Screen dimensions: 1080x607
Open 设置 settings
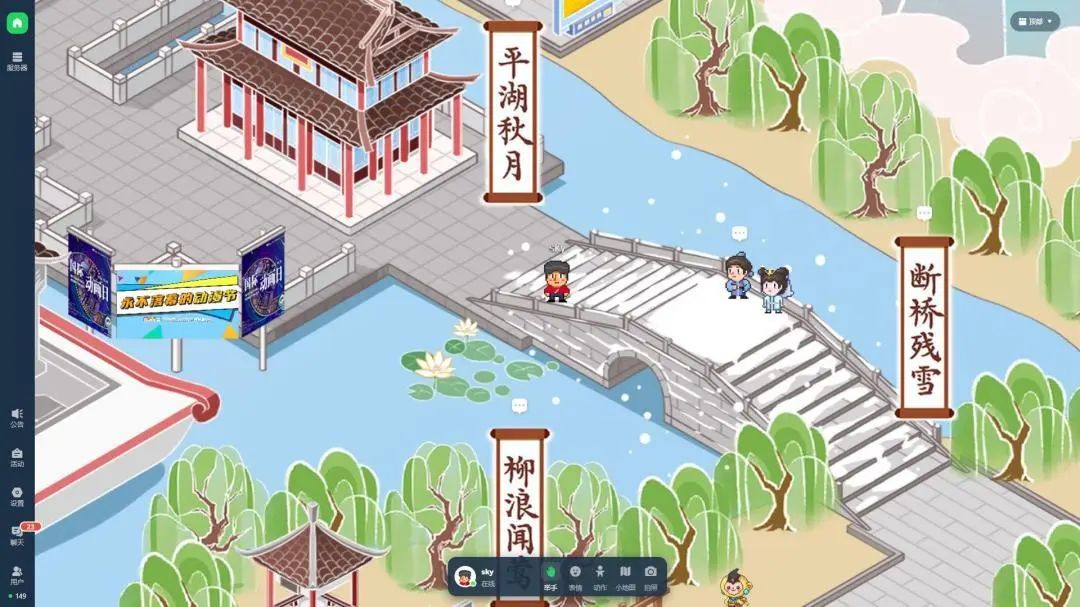17,496
